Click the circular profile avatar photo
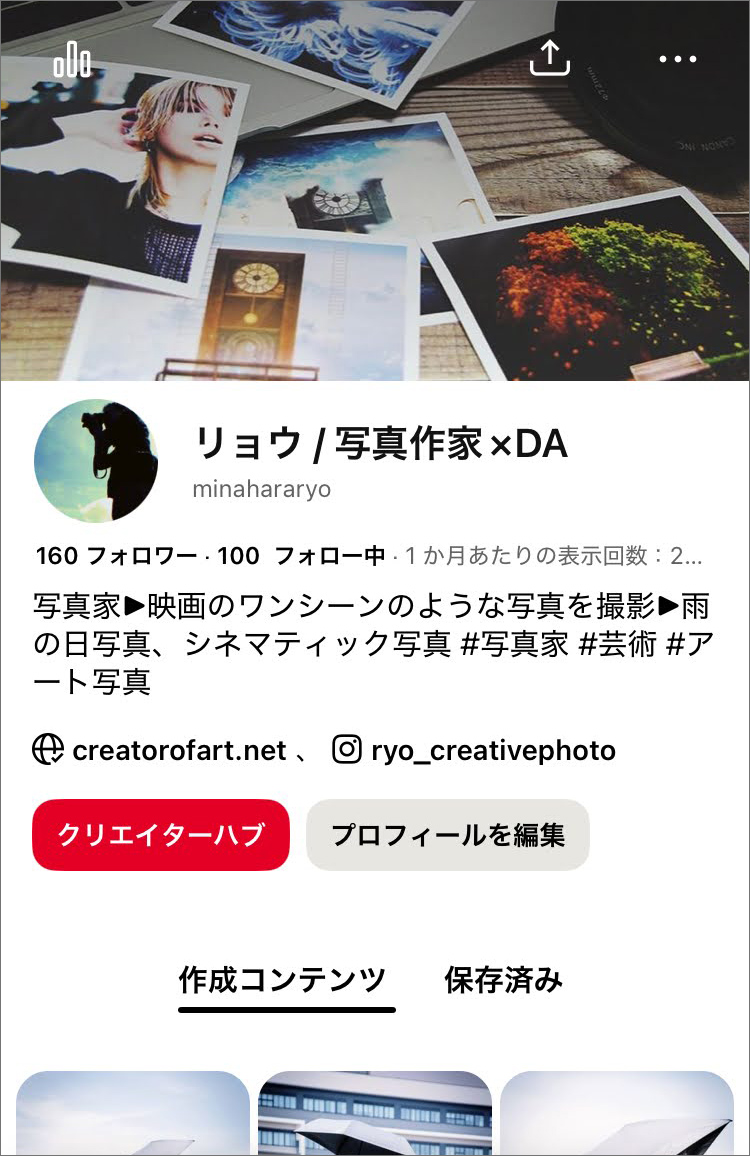This screenshot has height=1156, width=750. click(x=97, y=458)
